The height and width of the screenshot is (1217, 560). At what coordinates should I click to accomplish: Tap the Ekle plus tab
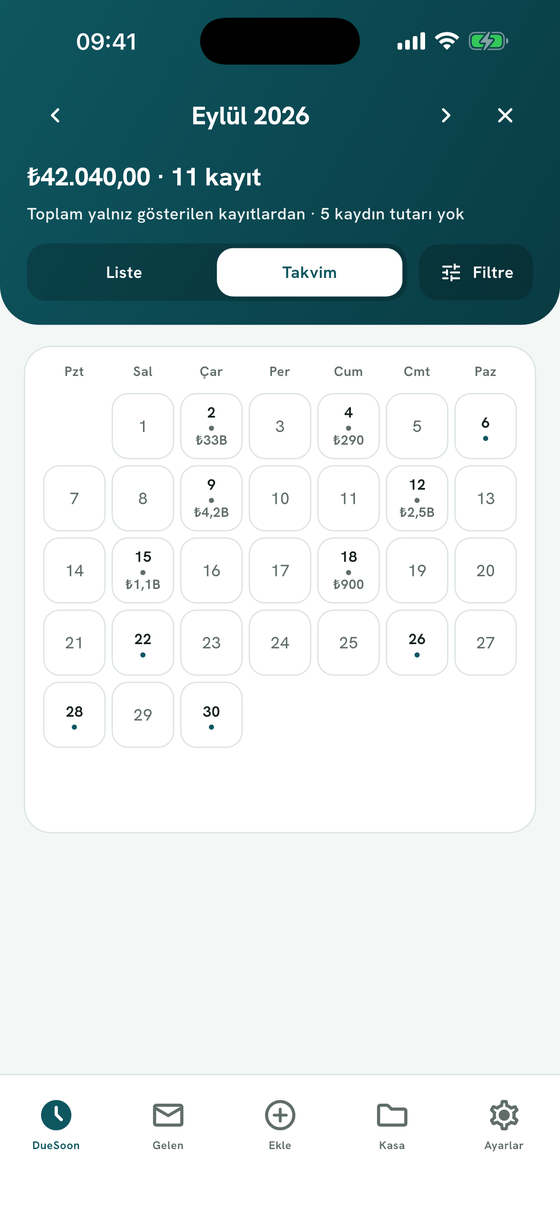coord(280,1125)
